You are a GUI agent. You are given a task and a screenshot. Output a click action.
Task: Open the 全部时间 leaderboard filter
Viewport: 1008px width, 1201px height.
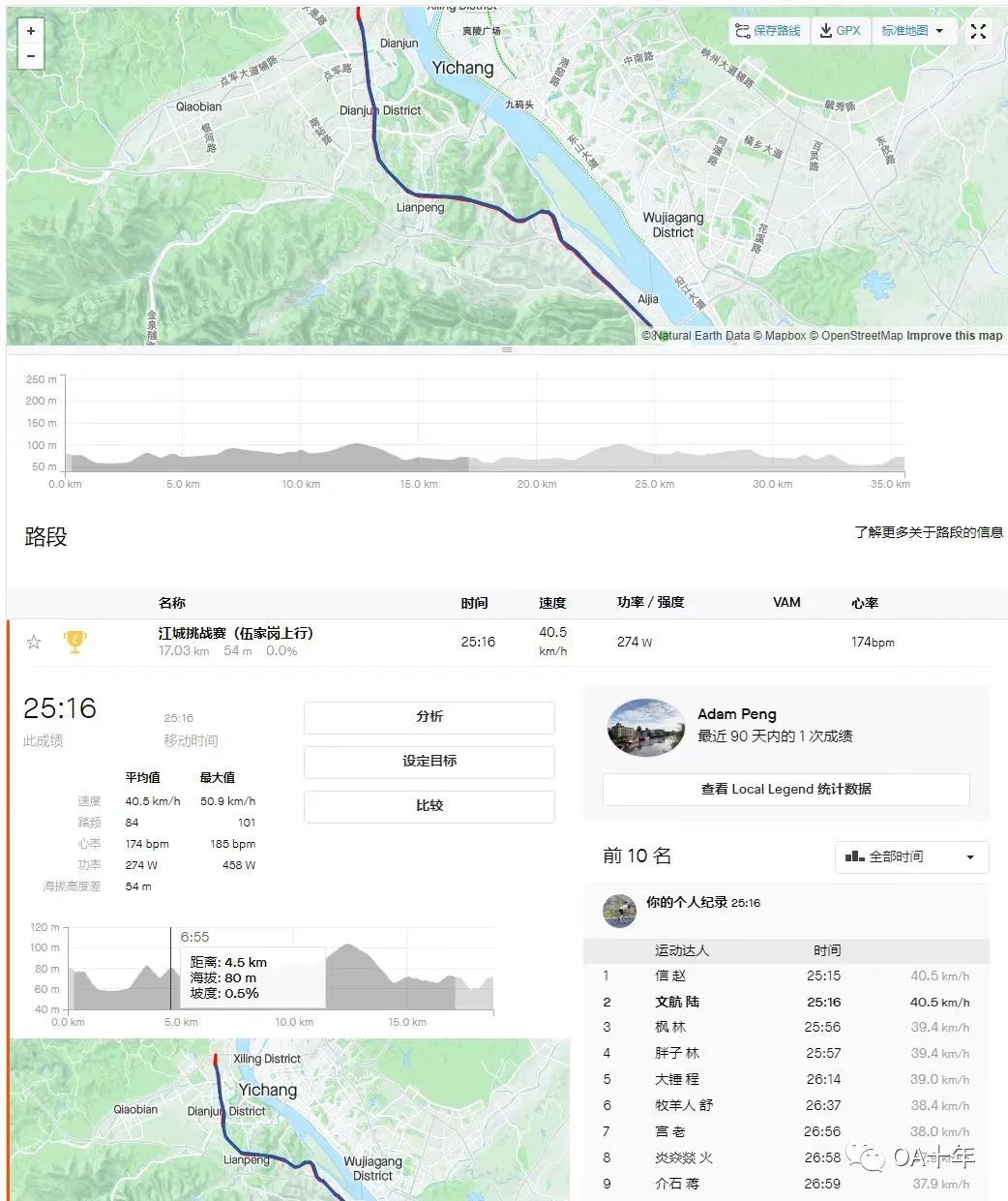coord(910,857)
